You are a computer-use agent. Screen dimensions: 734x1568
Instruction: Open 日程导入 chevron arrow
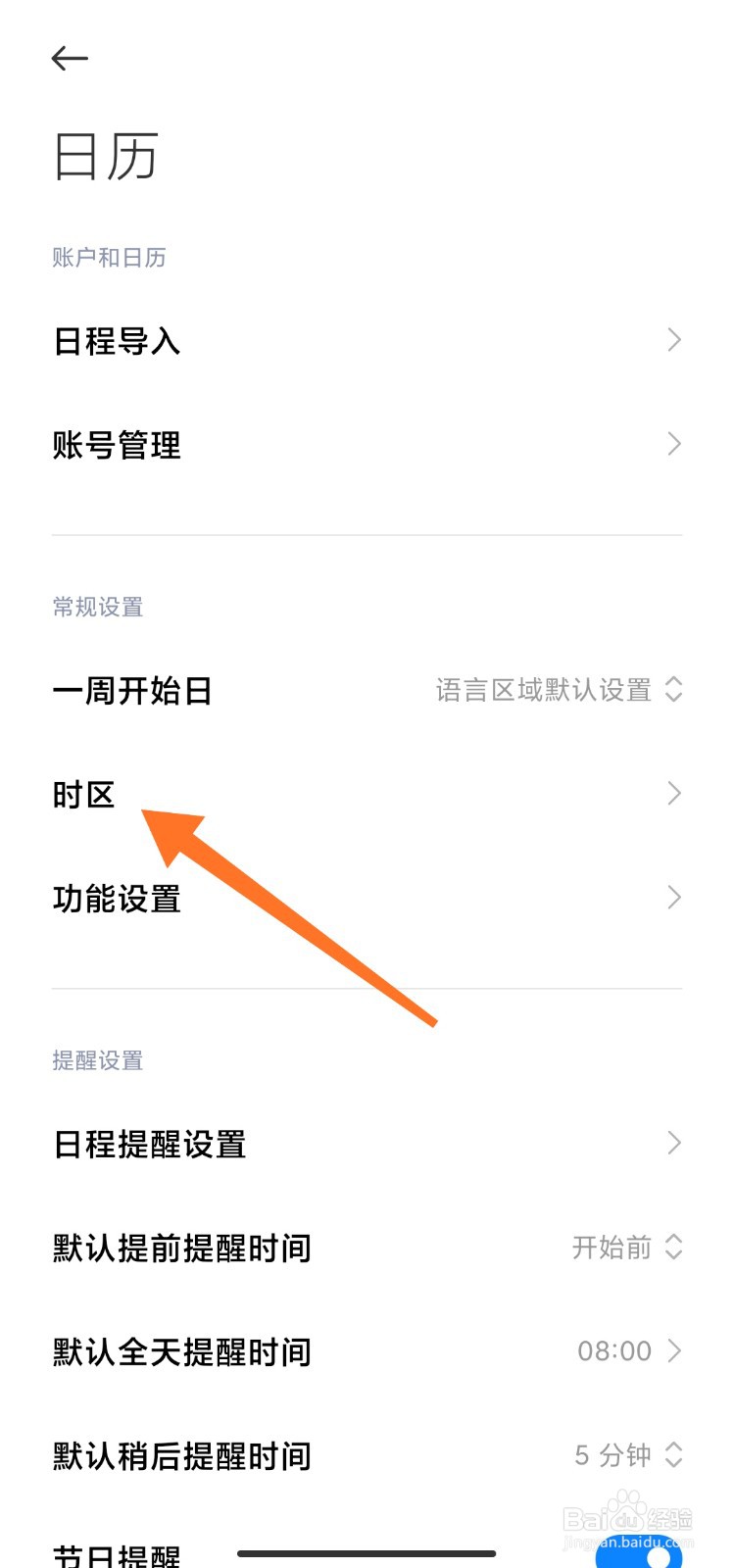point(674,340)
